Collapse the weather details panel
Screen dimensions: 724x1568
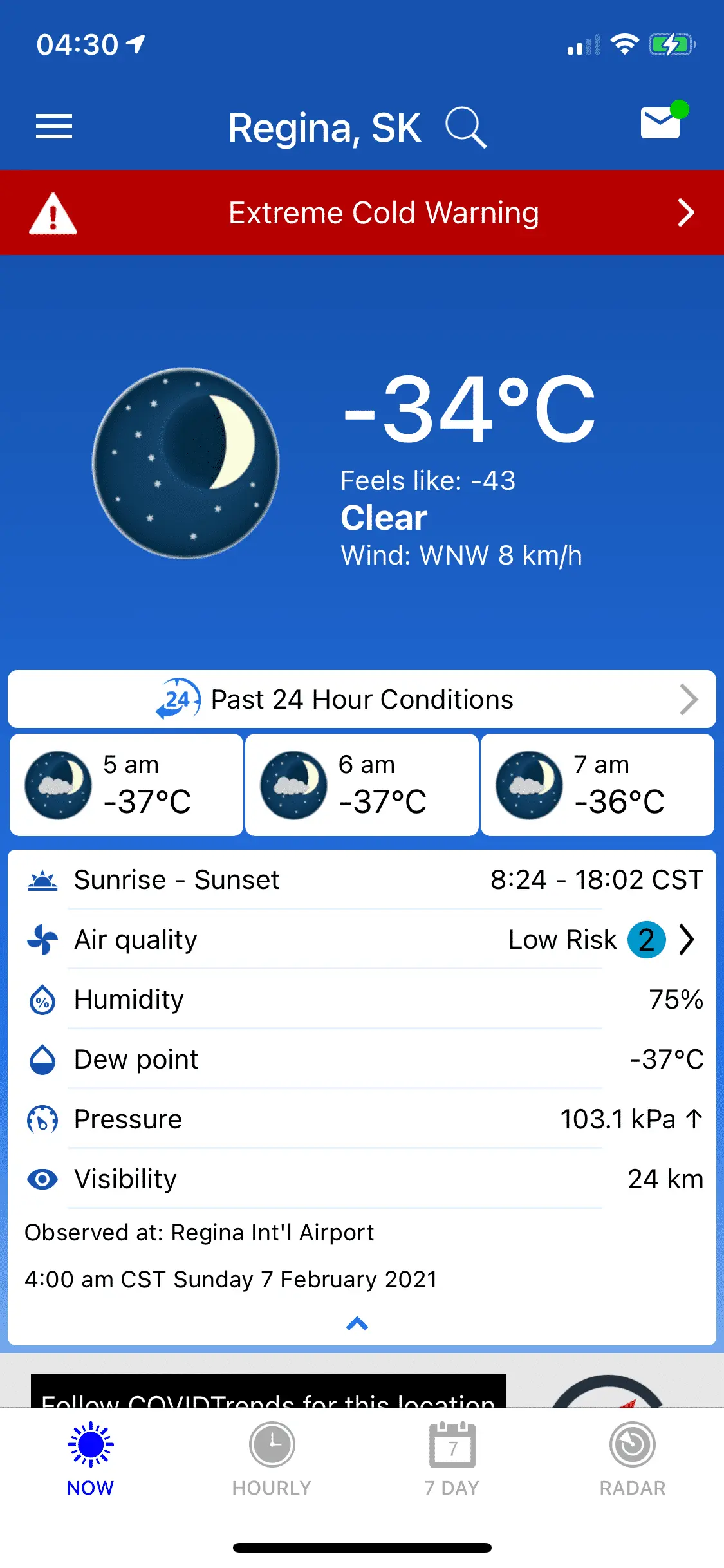(x=357, y=1324)
